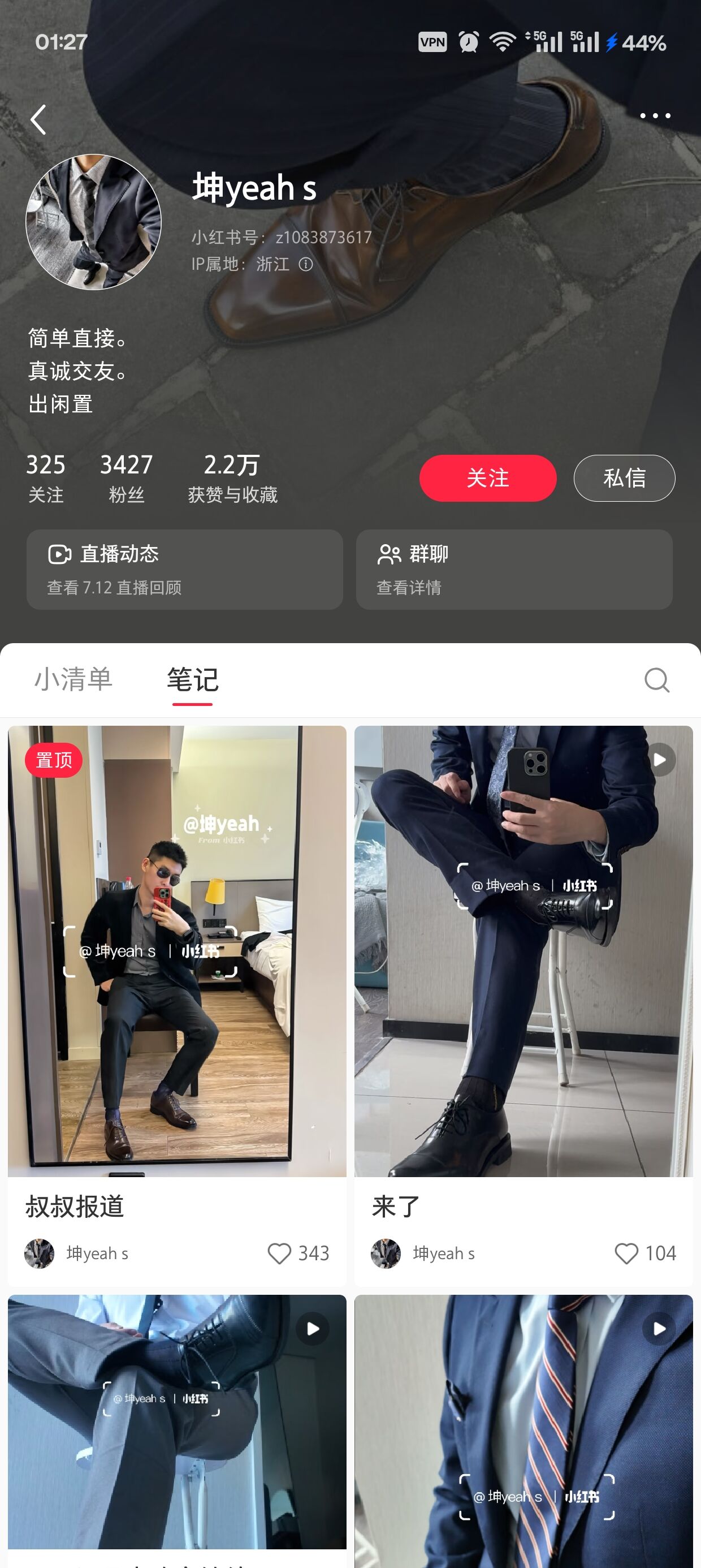Screen dimensions: 701x1568
Task: Open the pinned note 叔叔报道
Action: 177,951
